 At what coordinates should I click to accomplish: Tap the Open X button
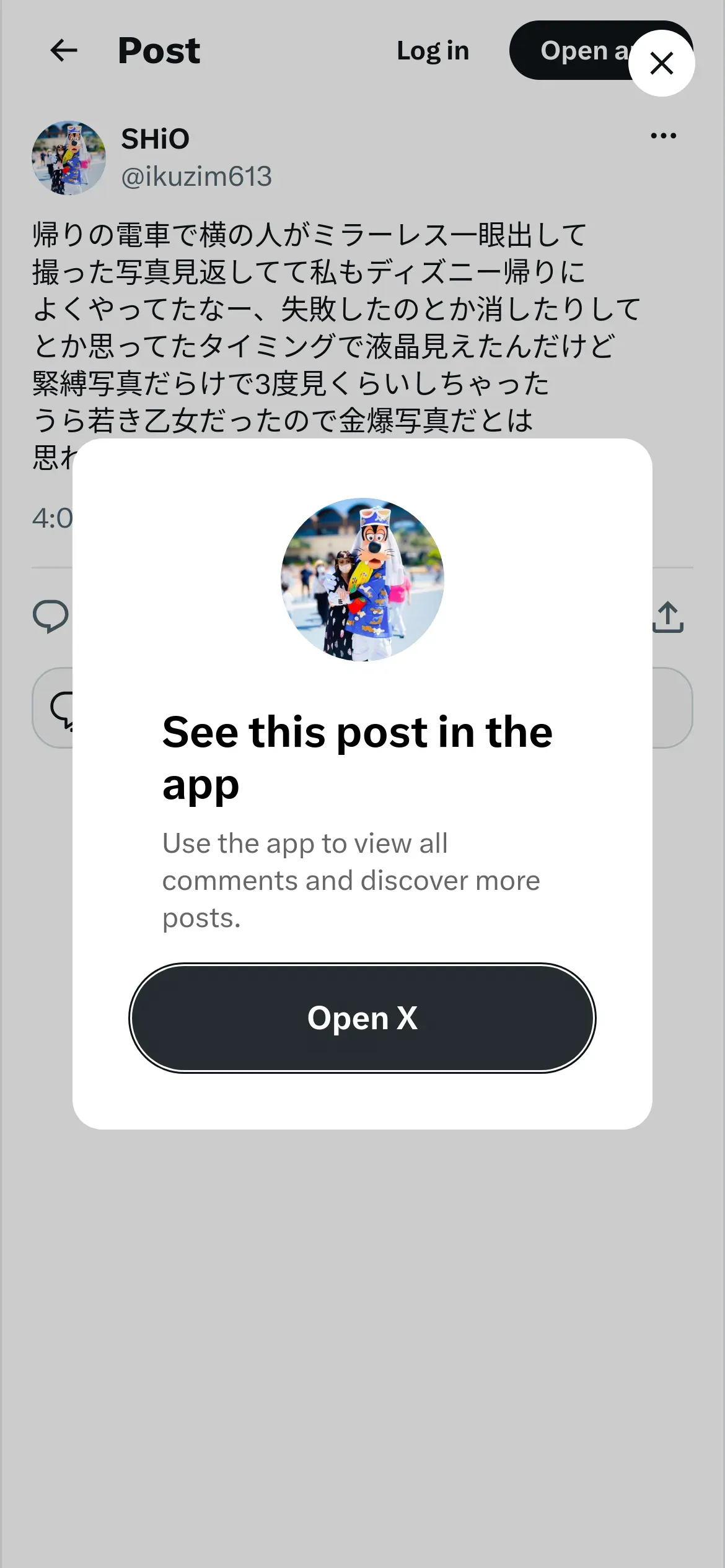(x=362, y=1017)
